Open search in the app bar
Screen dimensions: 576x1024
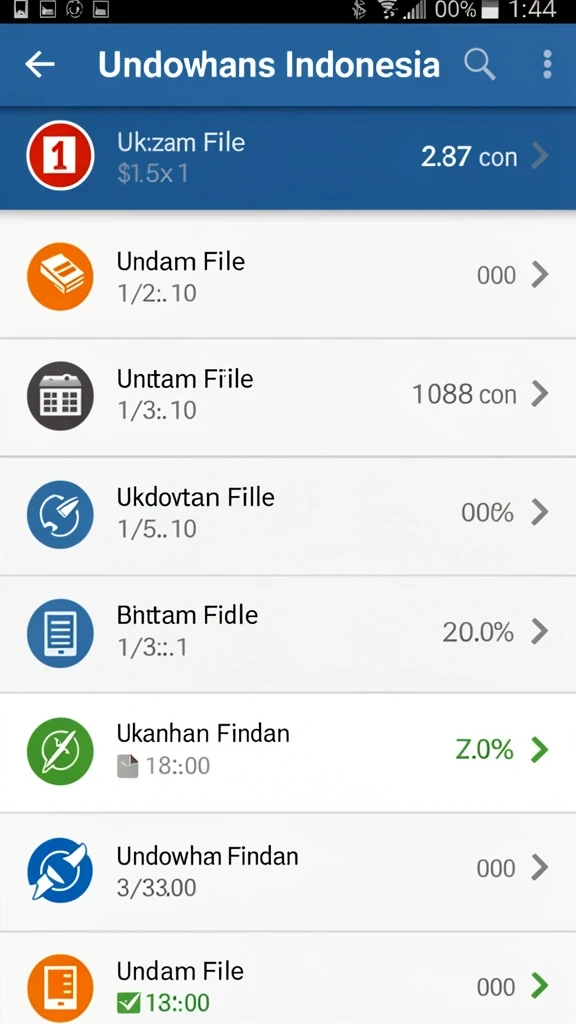click(x=480, y=65)
